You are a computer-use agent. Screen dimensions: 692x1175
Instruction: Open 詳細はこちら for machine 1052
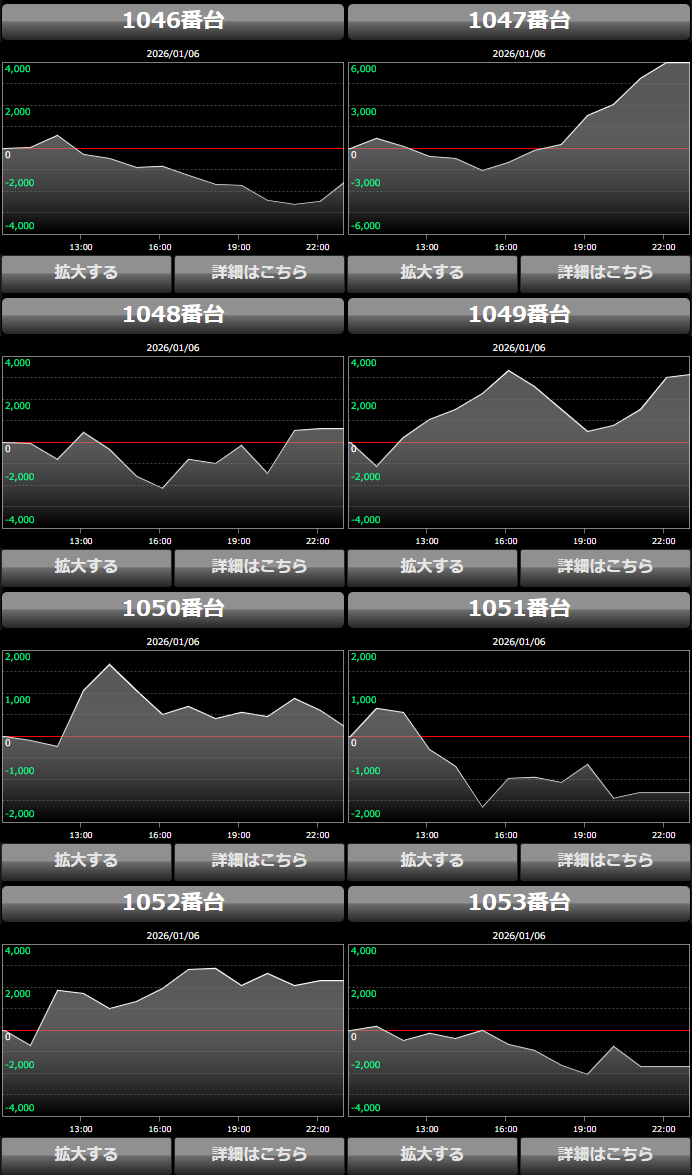tap(259, 1154)
